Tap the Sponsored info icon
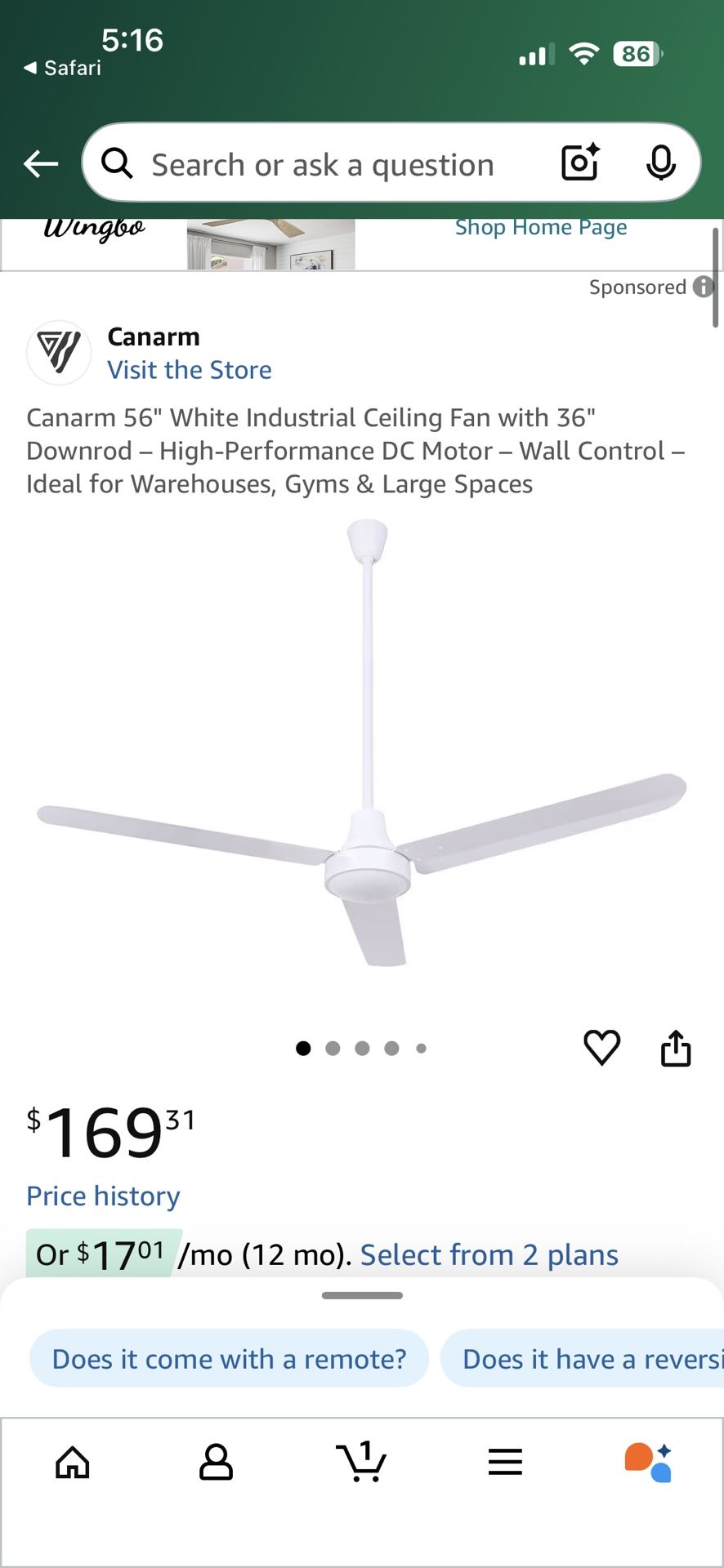This screenshot has height=1568, width=724. pyautogui.click(x=704, y=287)
